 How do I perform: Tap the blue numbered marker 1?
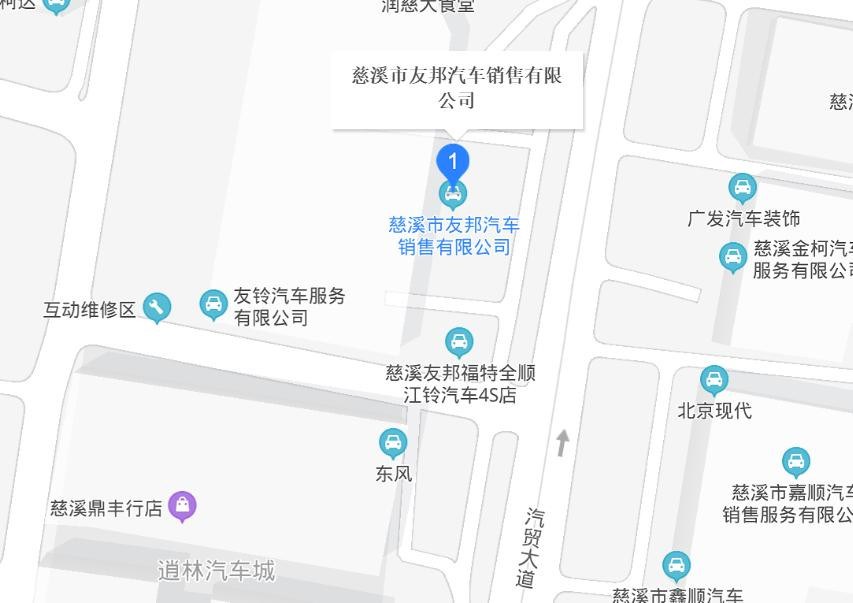point(453,162)
